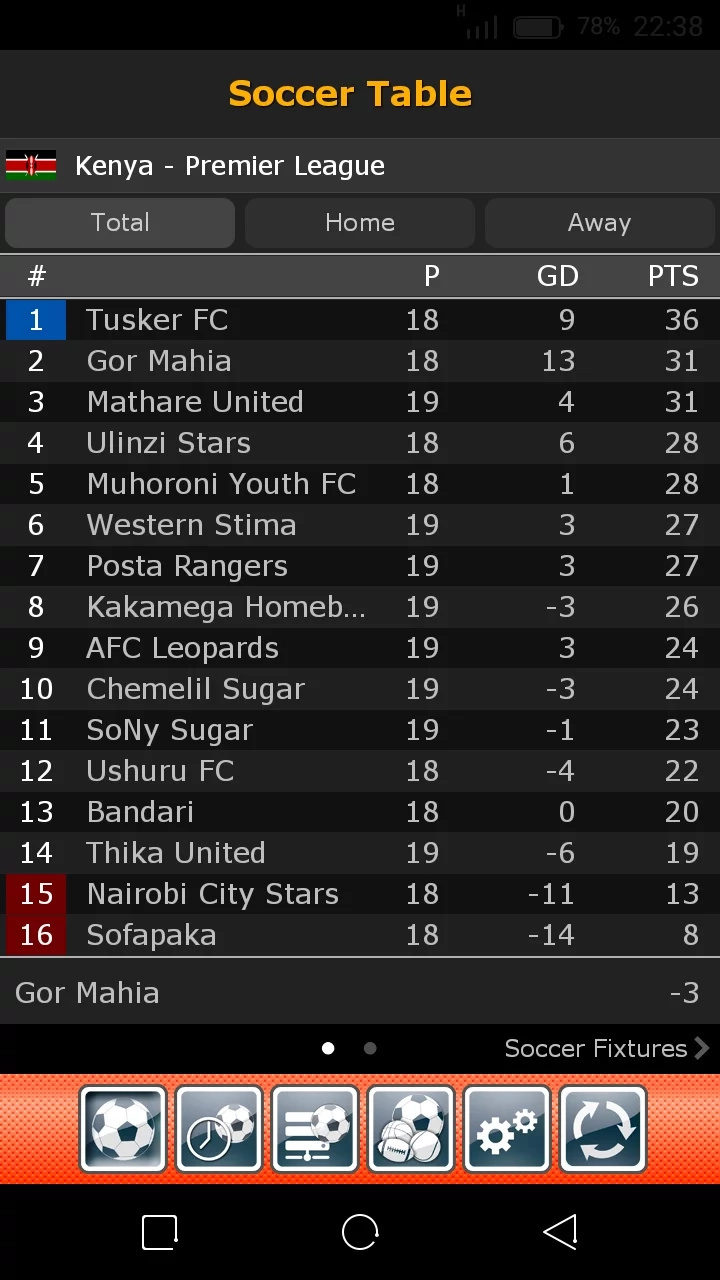Select the Sofapaka row
This screenshot has width=720, height=1280.
tap(360, 935)
